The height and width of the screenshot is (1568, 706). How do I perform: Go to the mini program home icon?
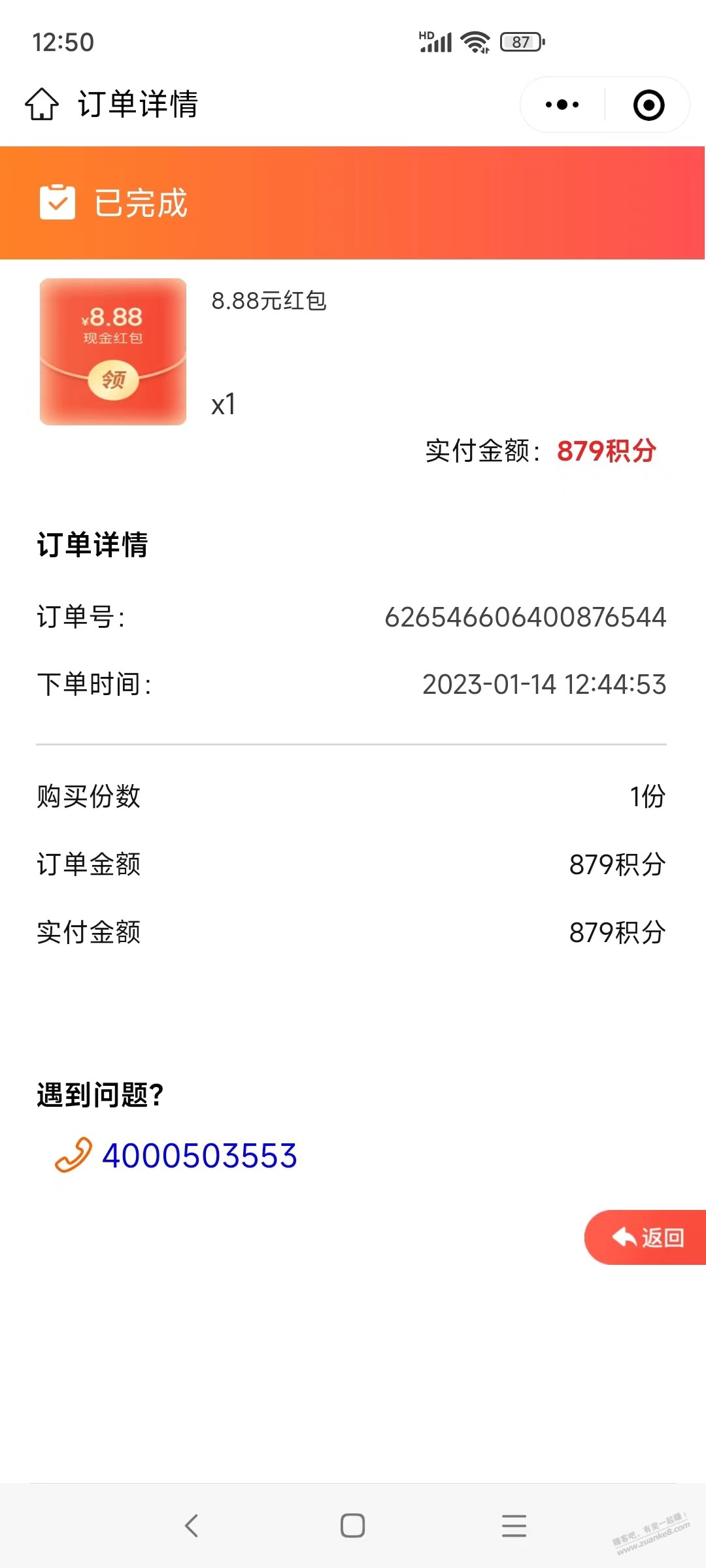[42, 105]
